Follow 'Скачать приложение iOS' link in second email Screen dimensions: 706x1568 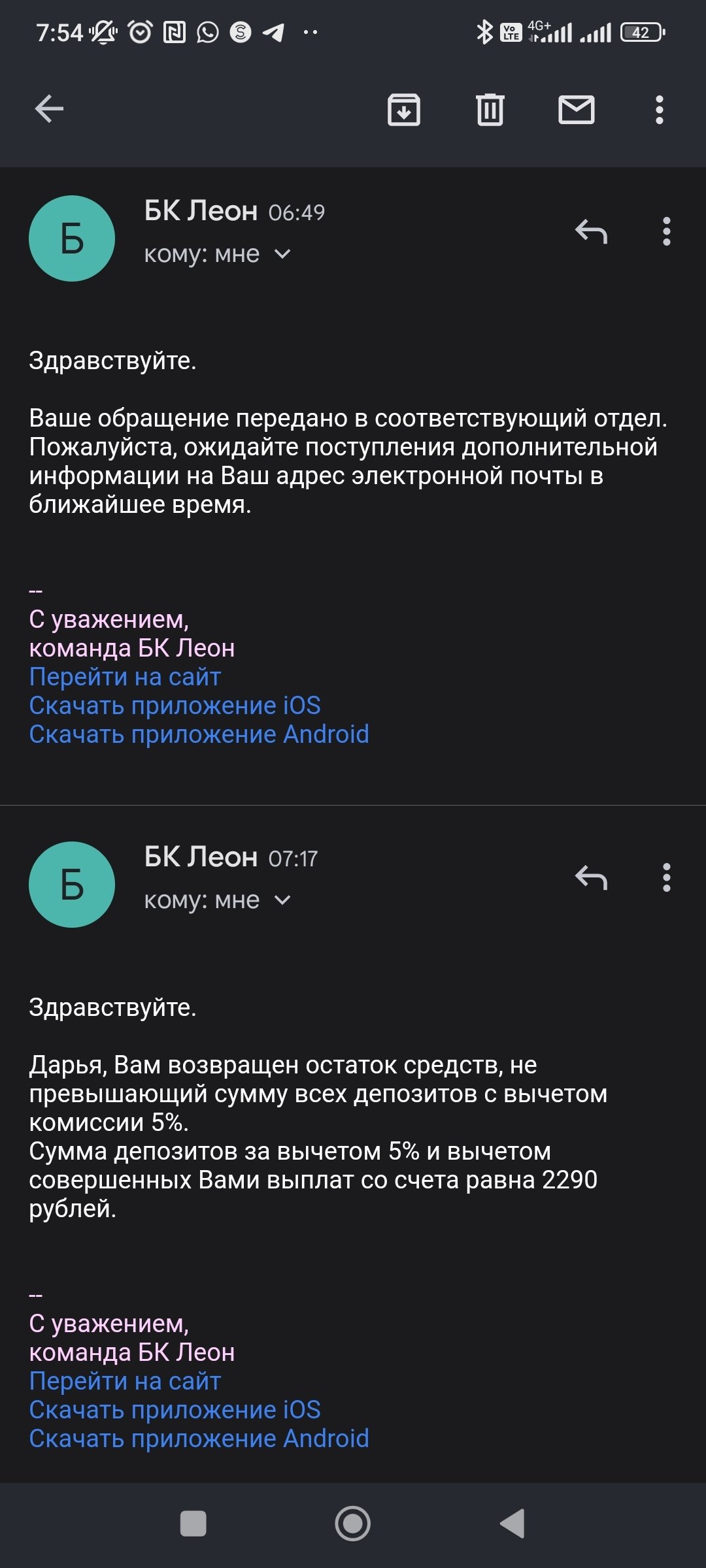pyautogui.click(x=175, y=1410)
